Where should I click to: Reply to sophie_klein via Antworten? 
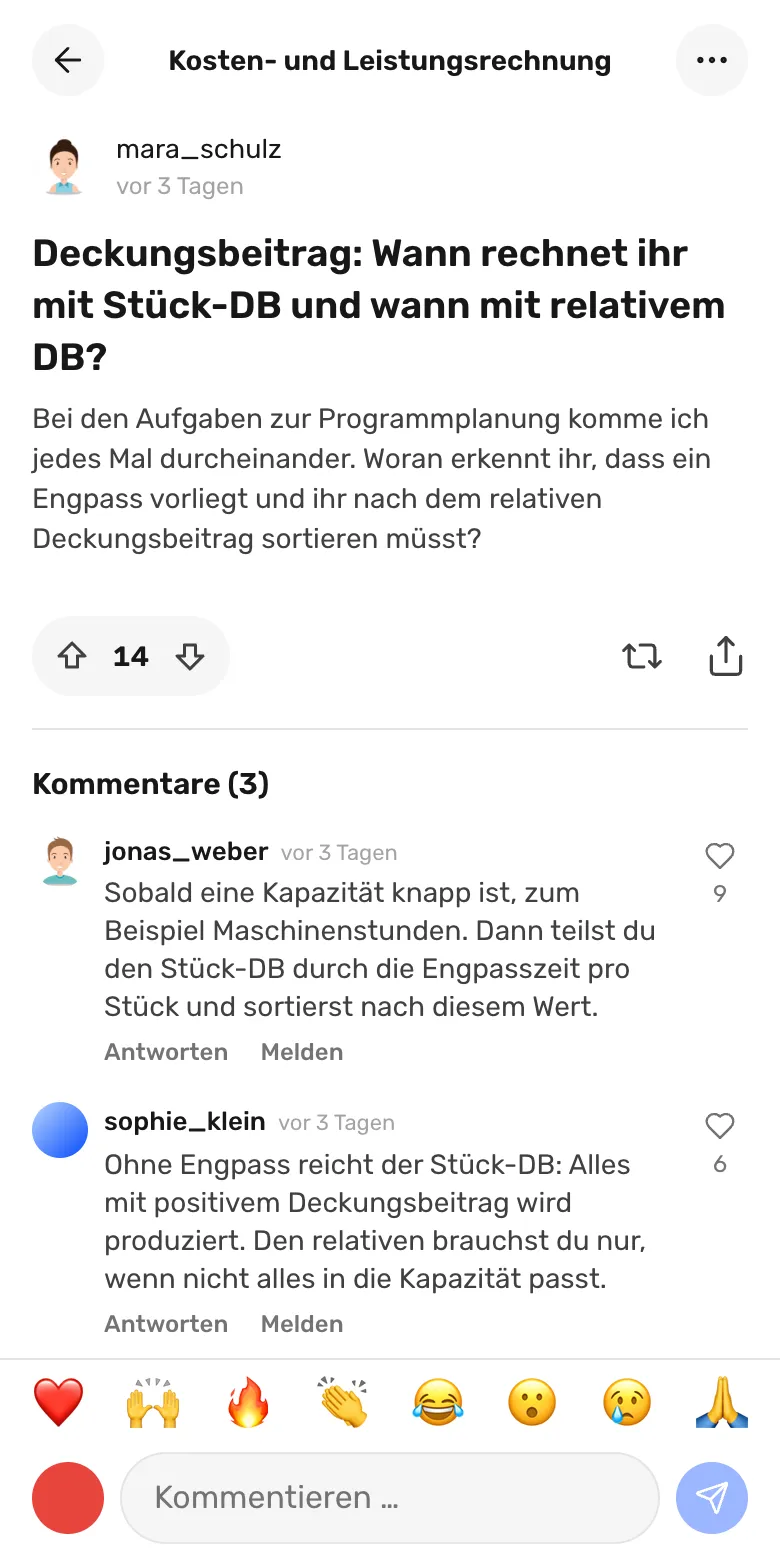tap(166, 1324)
